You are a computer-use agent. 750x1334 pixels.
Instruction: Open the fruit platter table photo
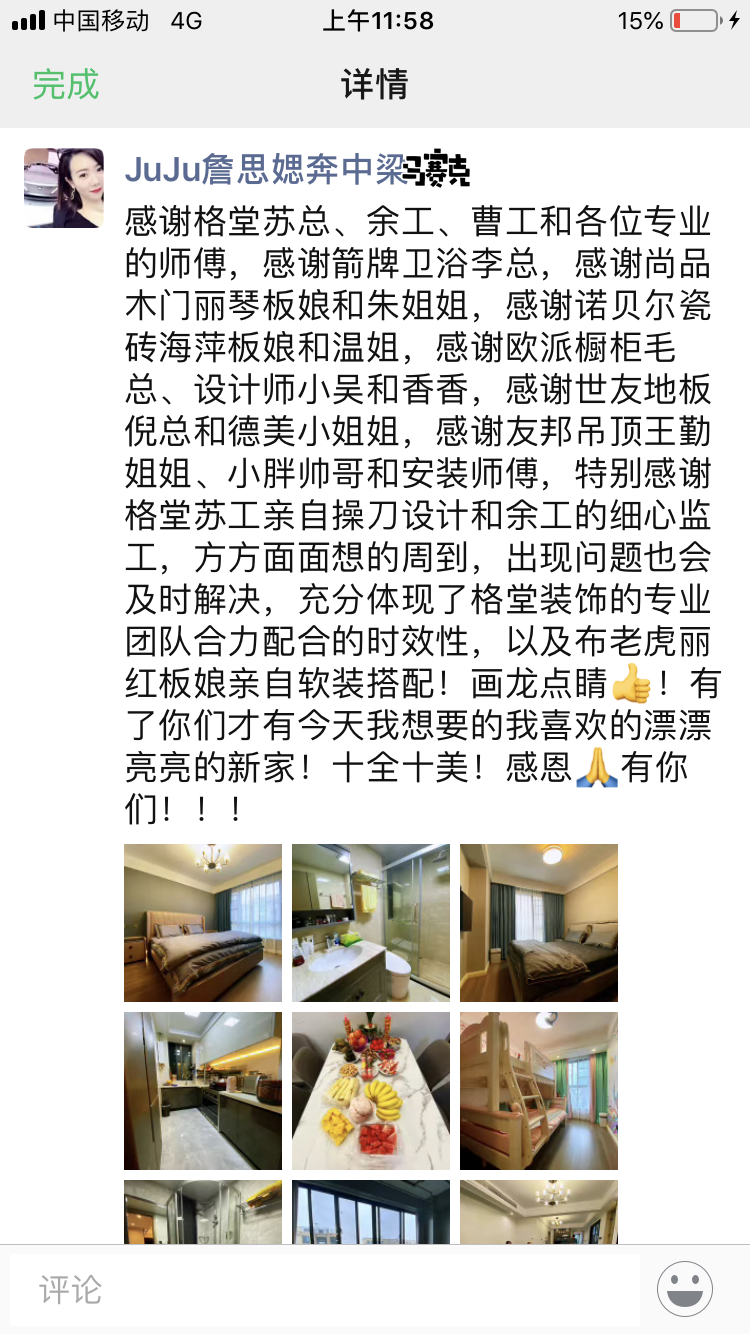371,1090
